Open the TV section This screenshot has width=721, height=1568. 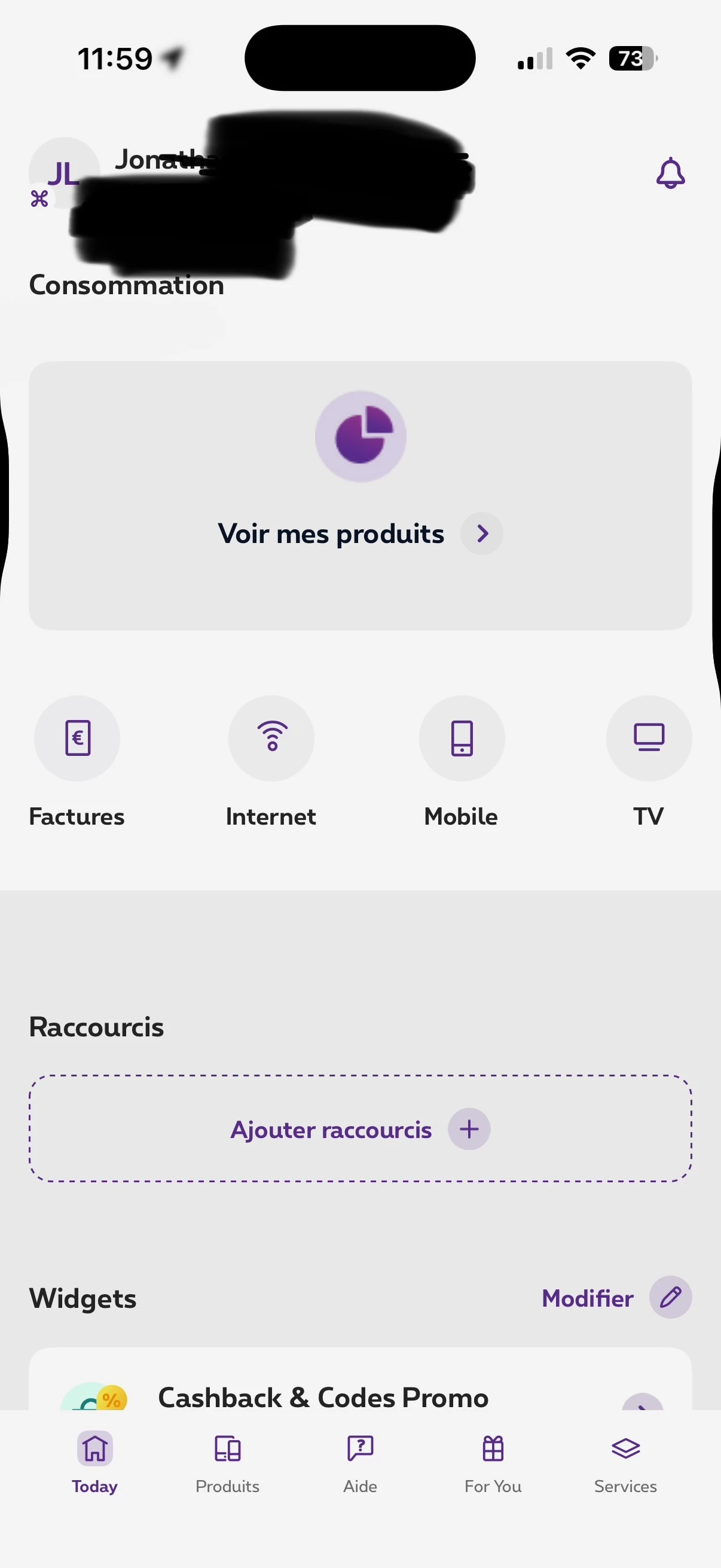[x=649, y=739]
